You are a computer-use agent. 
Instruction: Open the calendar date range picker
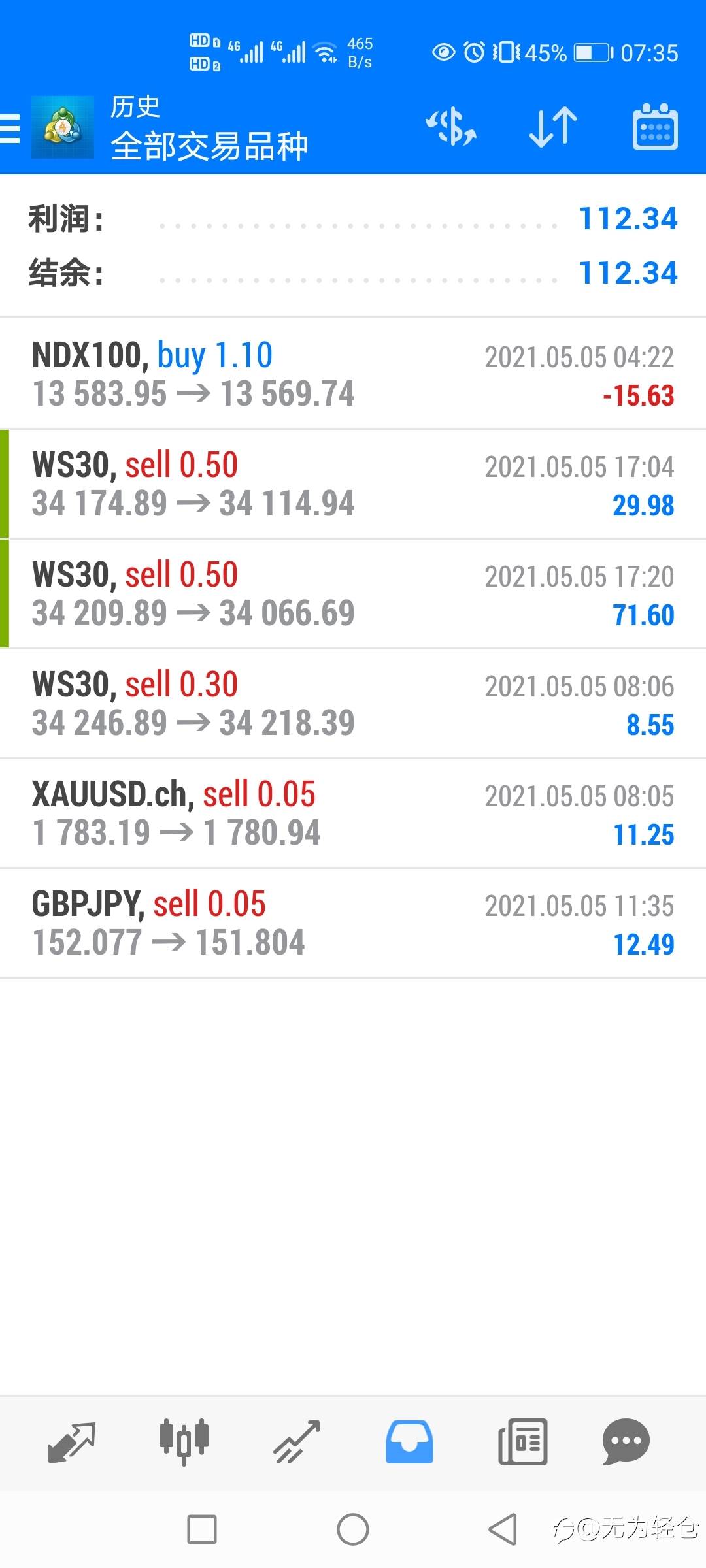pyautogui.click(x=655, y=127)
